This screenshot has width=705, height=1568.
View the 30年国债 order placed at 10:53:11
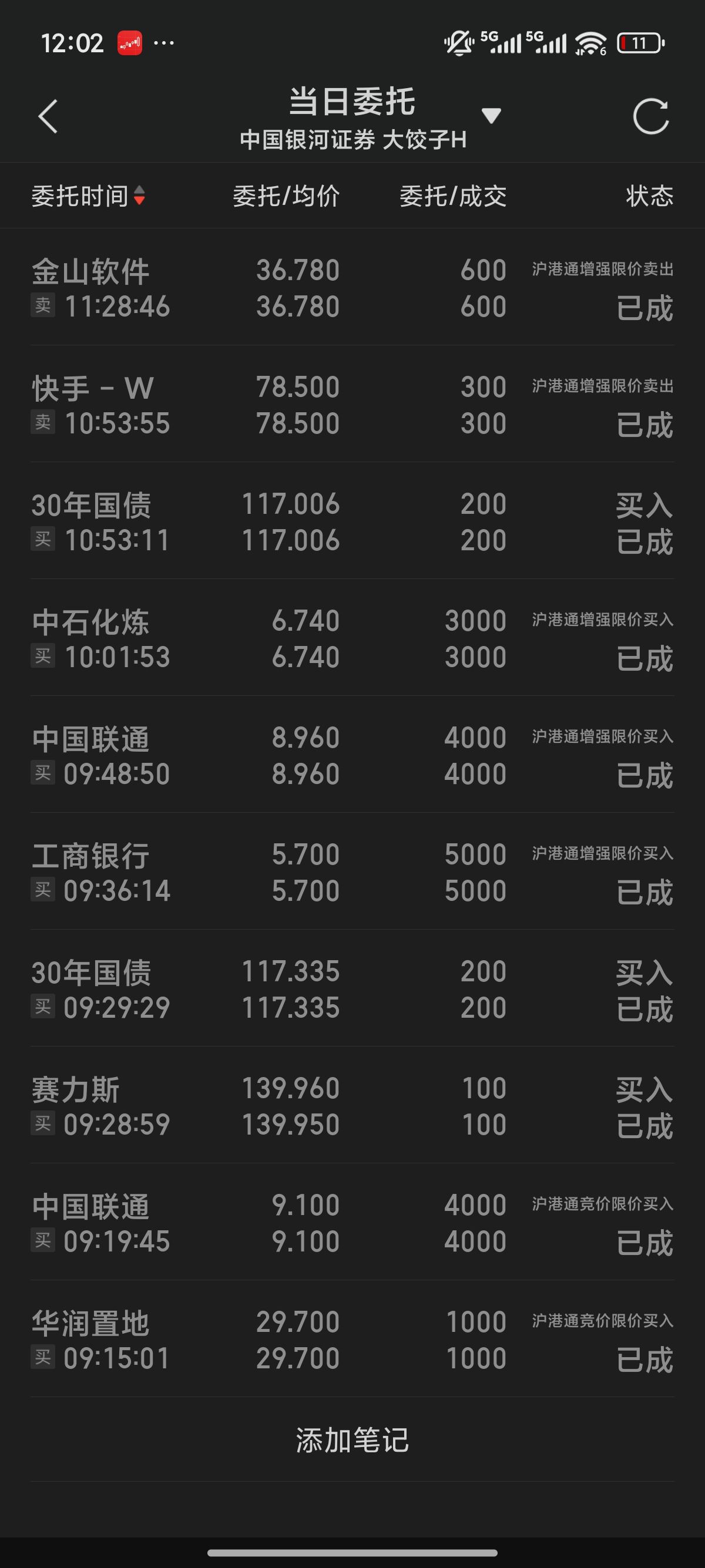point(352,521)
